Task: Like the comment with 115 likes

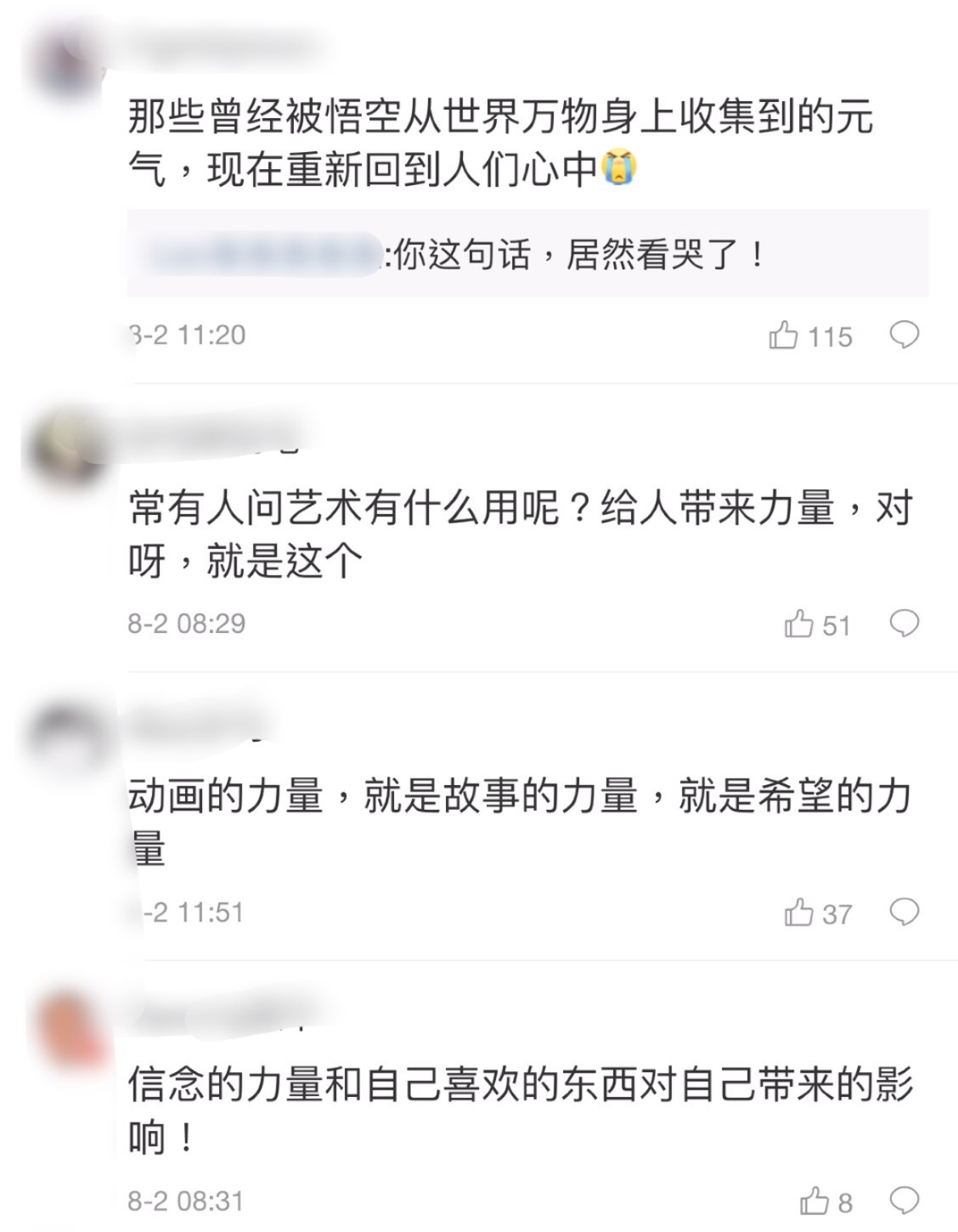Action: (x=783, y=336)
